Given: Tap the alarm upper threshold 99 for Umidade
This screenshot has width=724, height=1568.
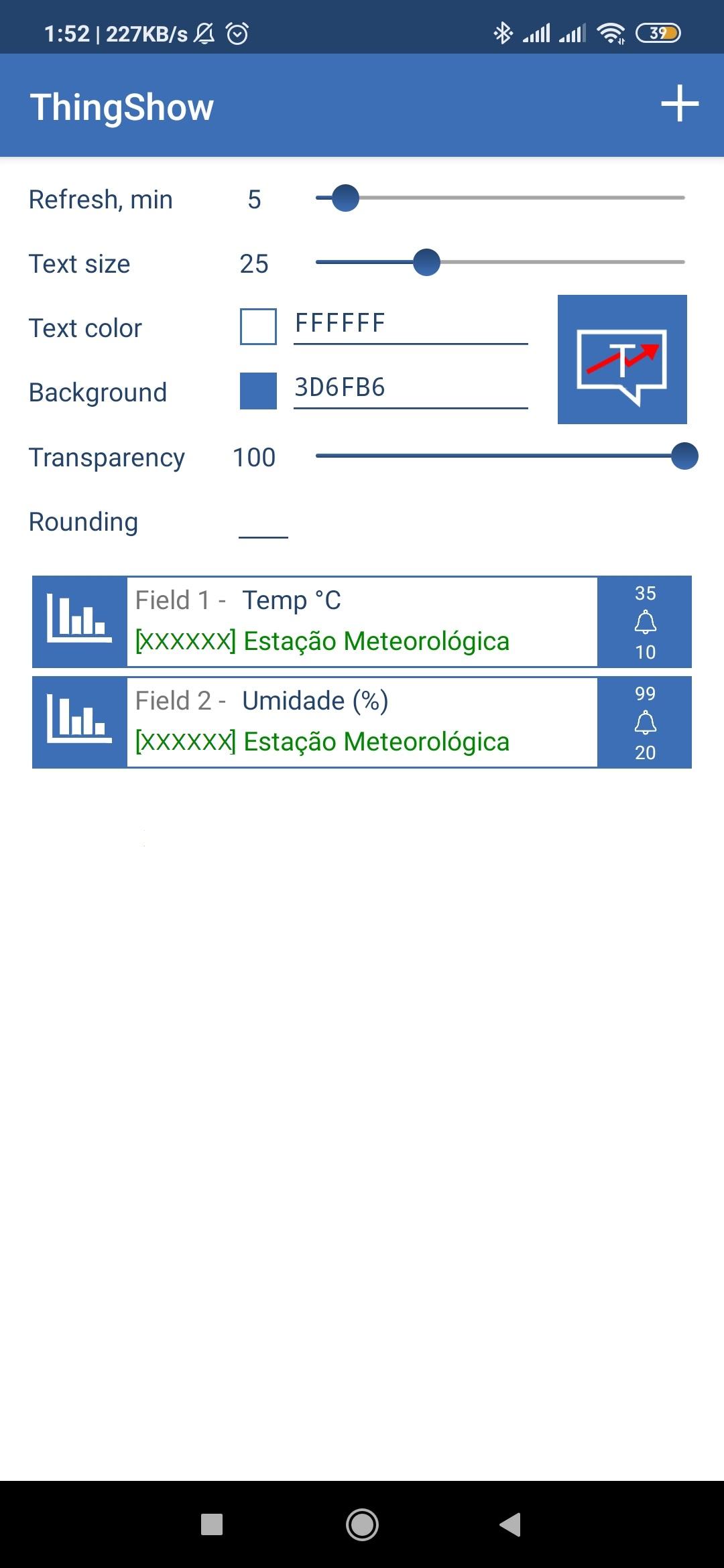Looking at the screenshot, I should 644,694.
